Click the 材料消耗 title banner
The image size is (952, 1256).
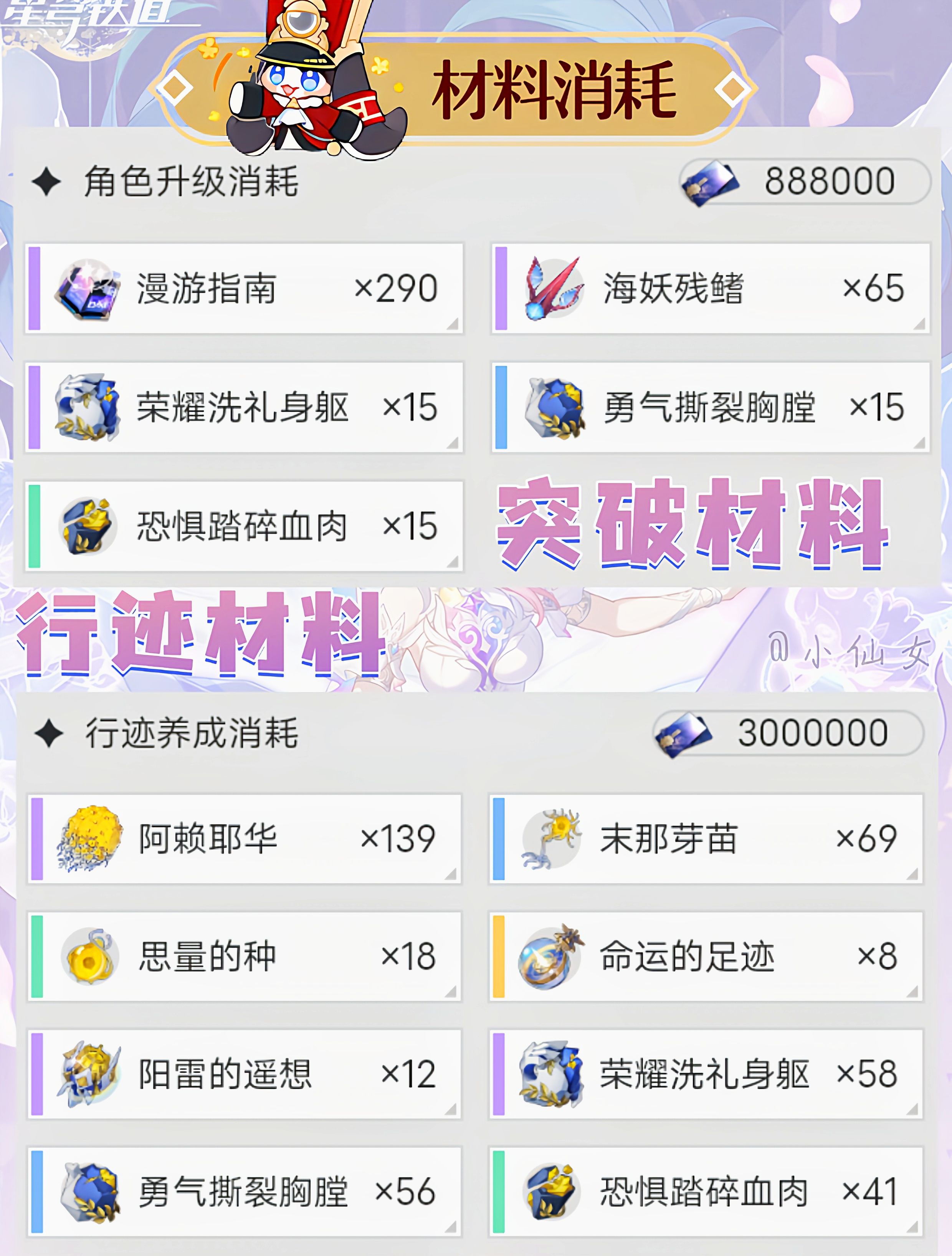[x=550, y=88]
